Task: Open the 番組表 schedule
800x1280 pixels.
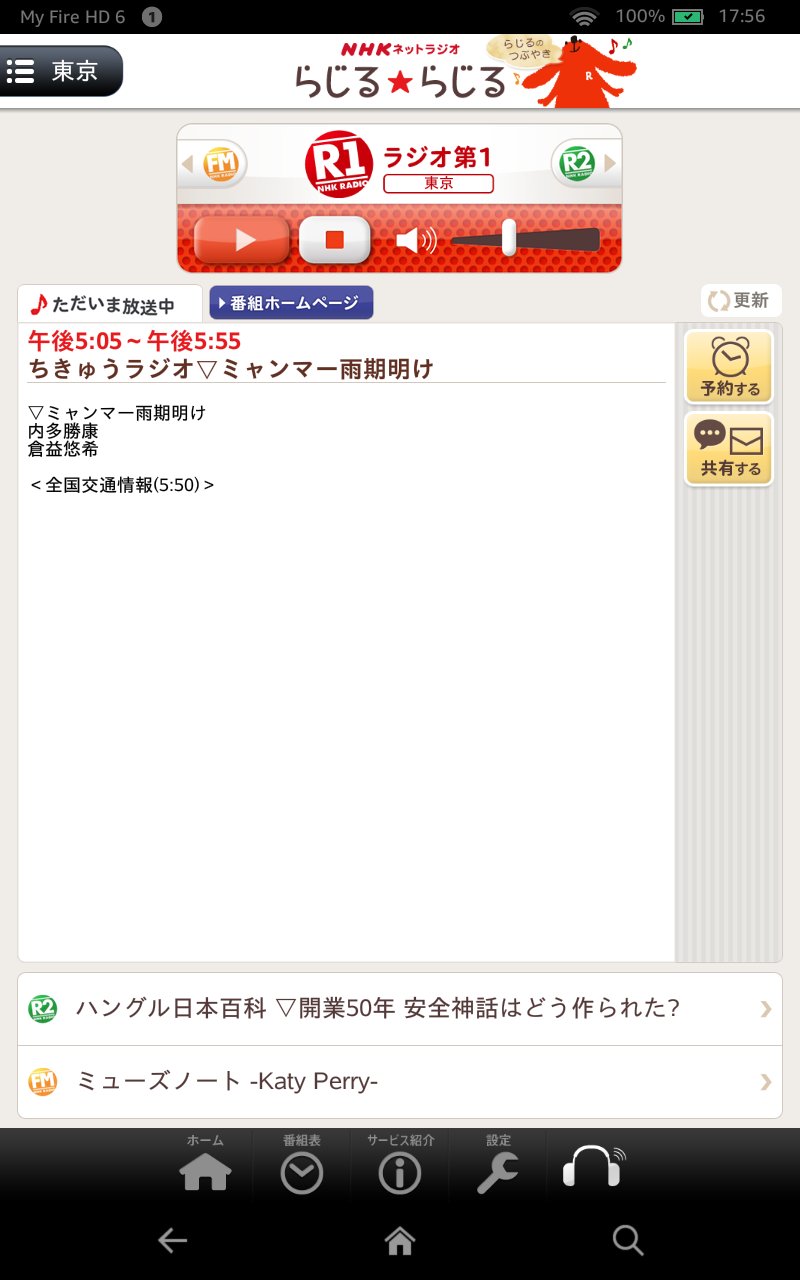Action: (301, 1165)
